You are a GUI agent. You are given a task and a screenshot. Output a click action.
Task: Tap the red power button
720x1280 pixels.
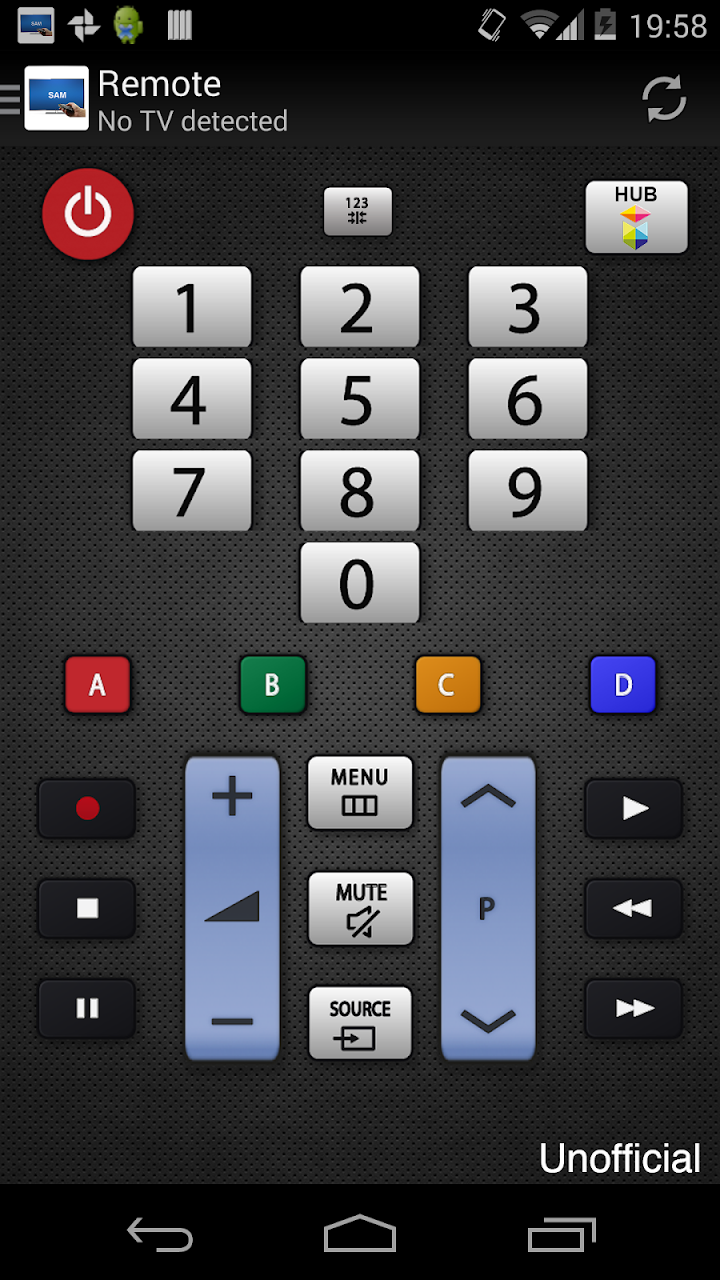(88, 214)
